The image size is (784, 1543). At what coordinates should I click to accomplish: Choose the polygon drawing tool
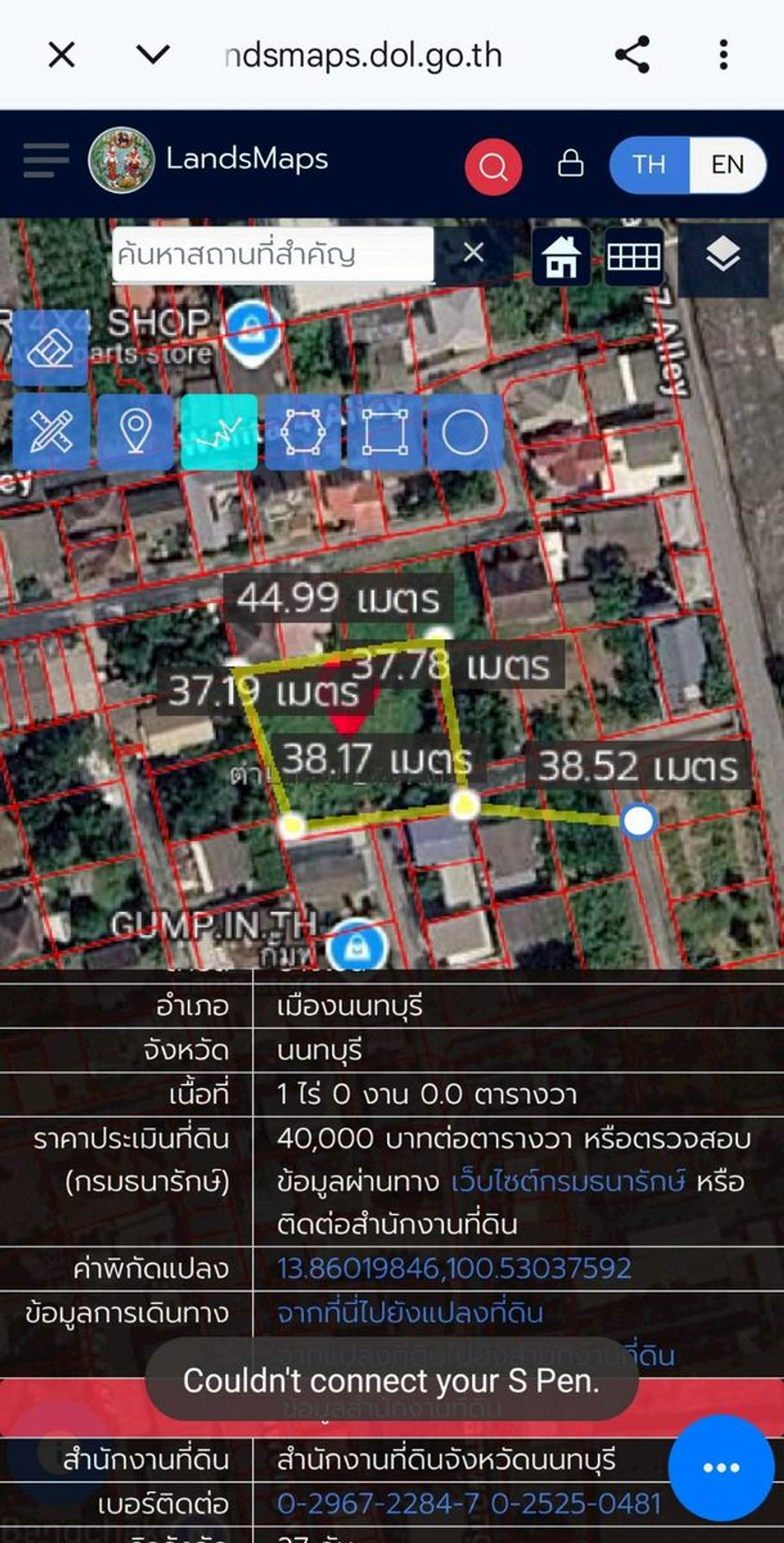point(302,432)
